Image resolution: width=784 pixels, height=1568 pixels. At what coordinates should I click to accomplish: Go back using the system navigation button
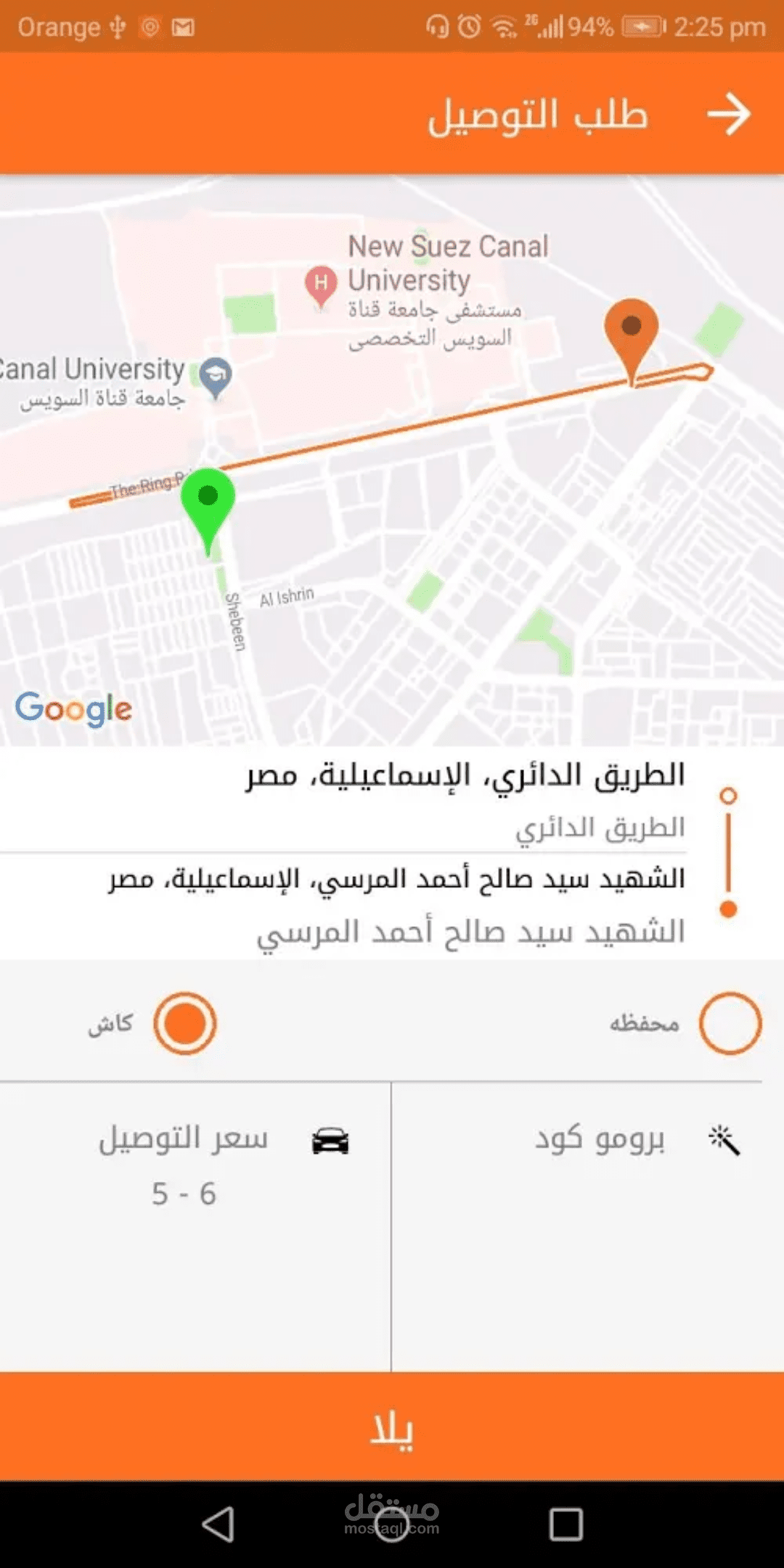218,1524
